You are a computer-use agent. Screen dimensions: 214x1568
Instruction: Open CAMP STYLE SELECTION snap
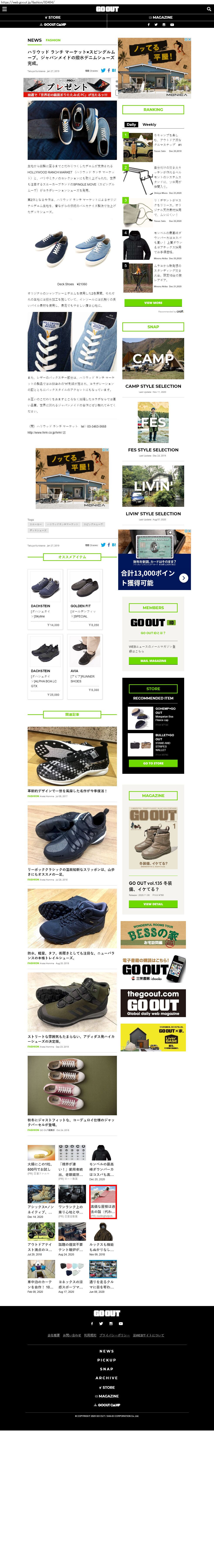pos(153,386)
